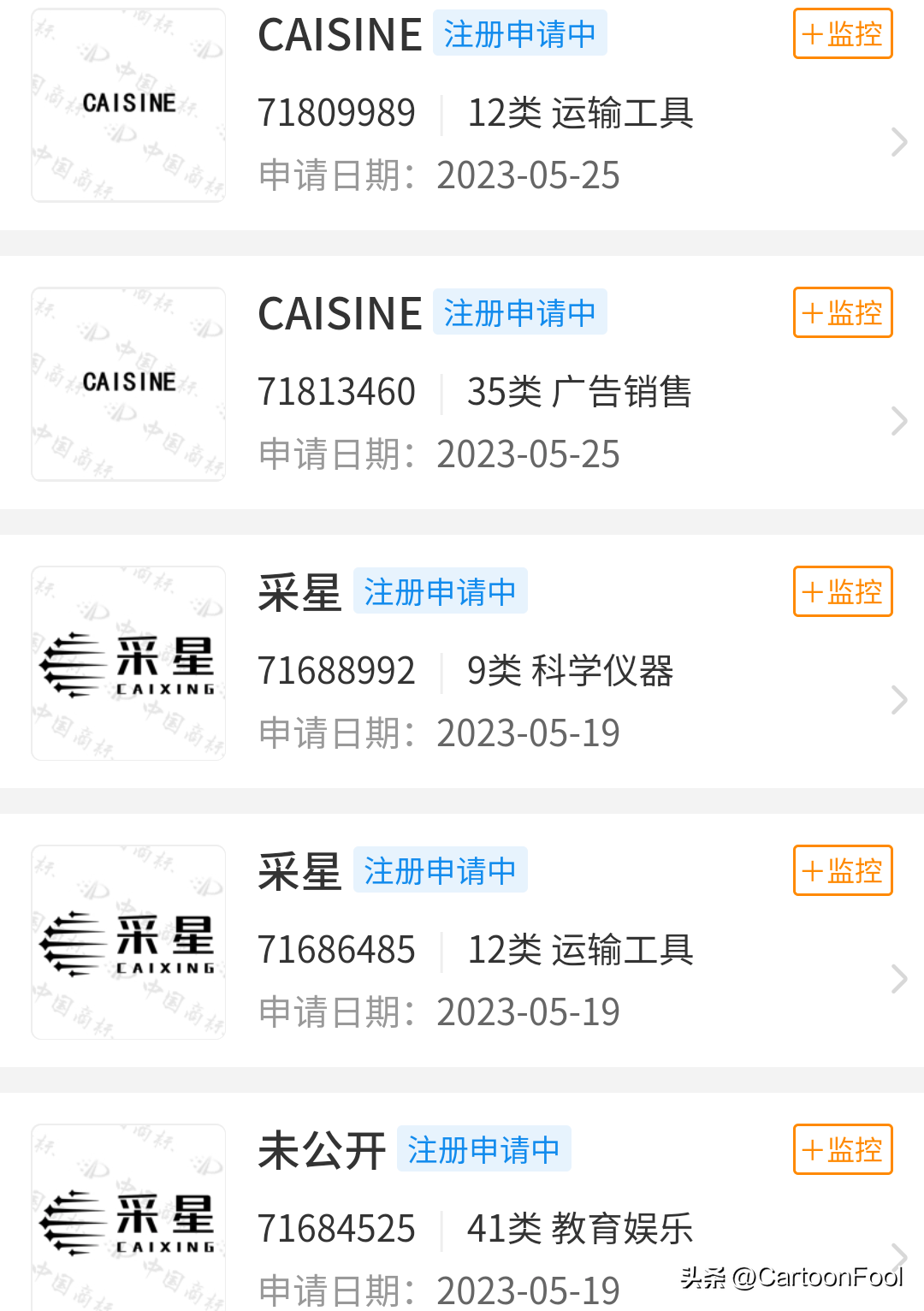Open CAISINE 35类 广告销售 trademark entry
The height and width of the screenshot is (1311, 924).
(898, 421)
